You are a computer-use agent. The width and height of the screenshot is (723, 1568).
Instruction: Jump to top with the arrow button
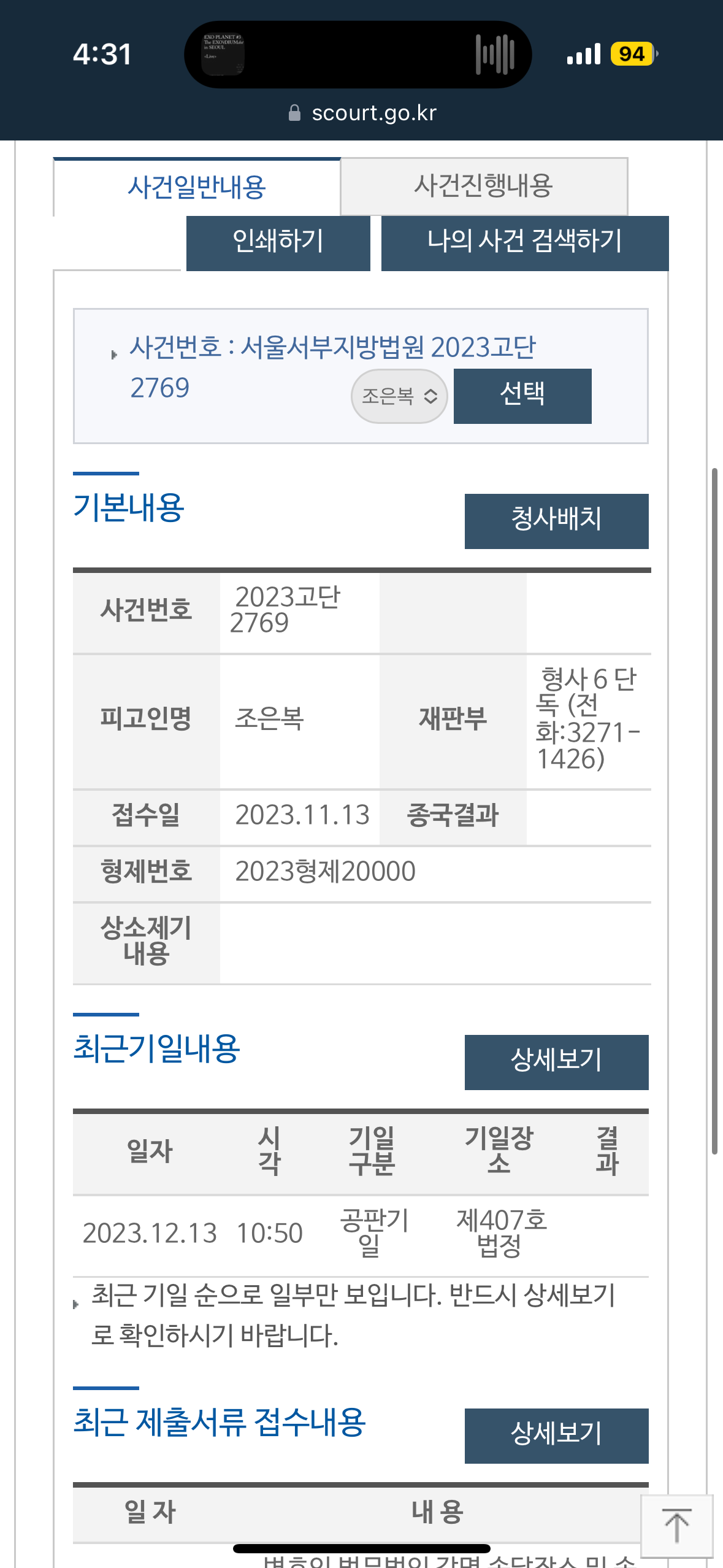pos(676,1526)
